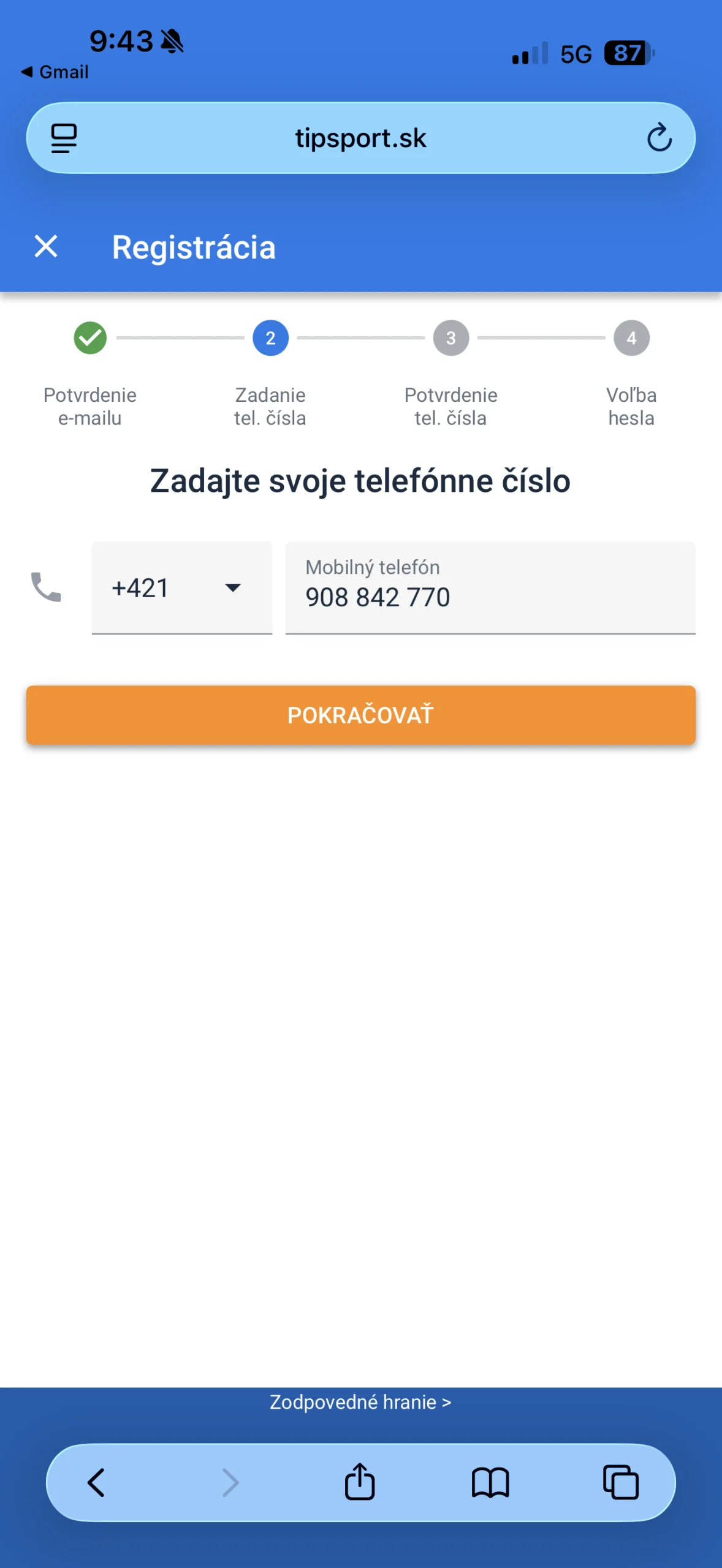
Task: Close the Registrácia form
Action: (x=46, y=247)
